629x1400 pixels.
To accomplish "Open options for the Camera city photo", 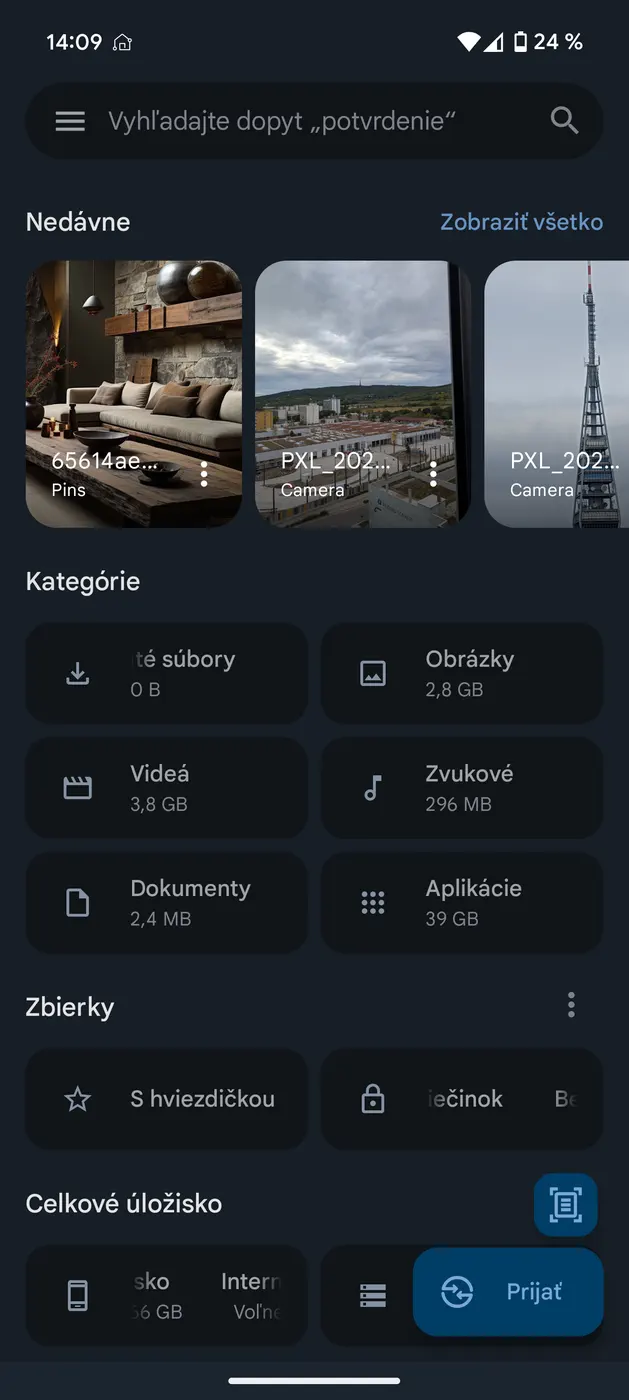I will [x=433, y=474].
